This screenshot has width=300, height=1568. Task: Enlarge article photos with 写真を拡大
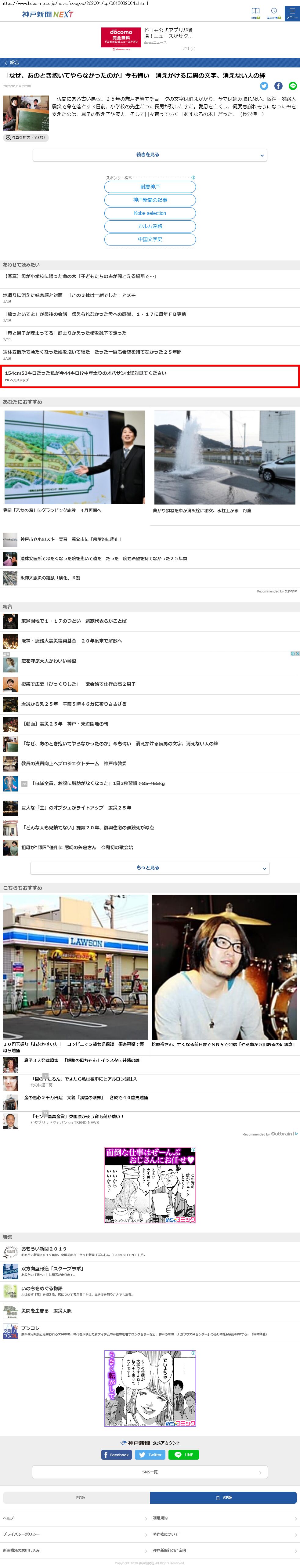(25, 138)
